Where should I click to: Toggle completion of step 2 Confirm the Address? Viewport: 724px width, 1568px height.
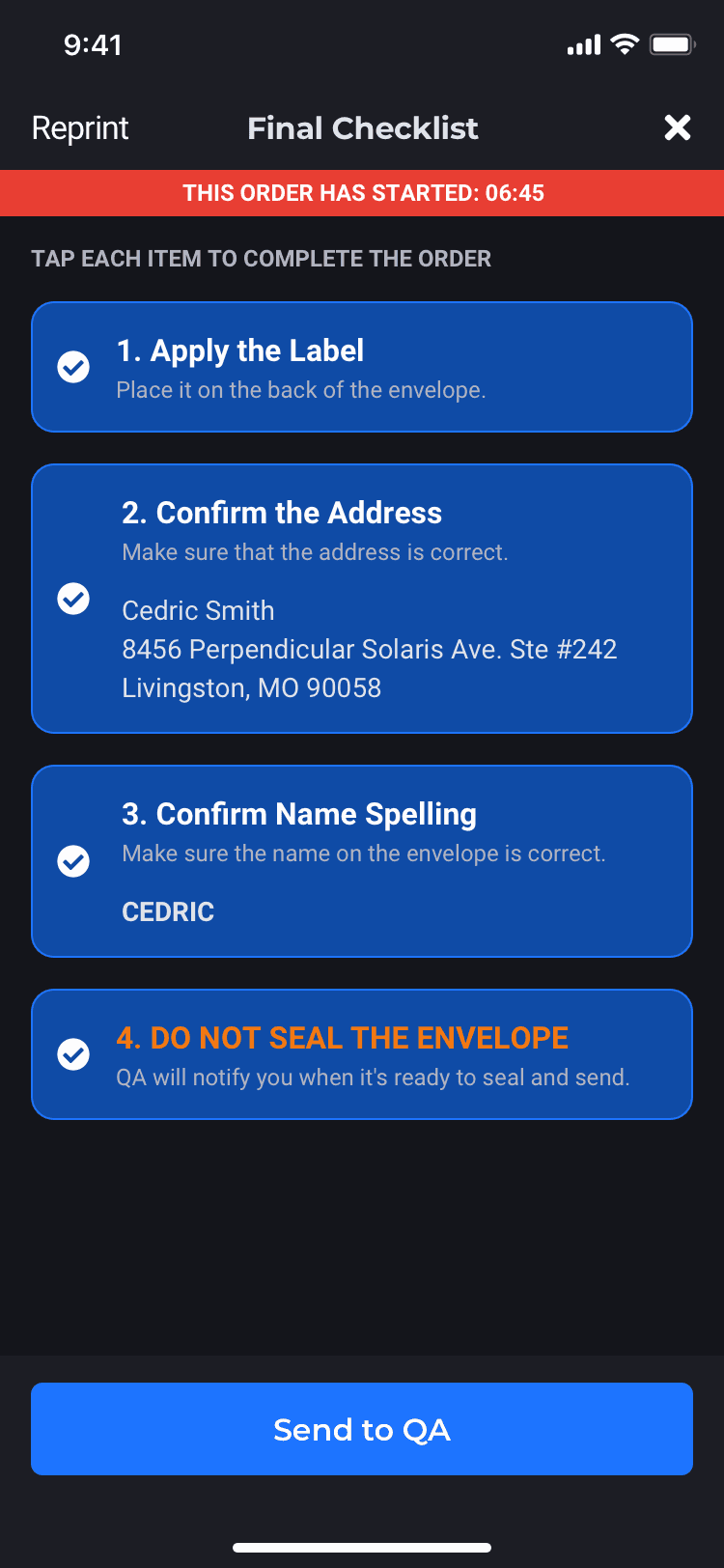[362, 599]
